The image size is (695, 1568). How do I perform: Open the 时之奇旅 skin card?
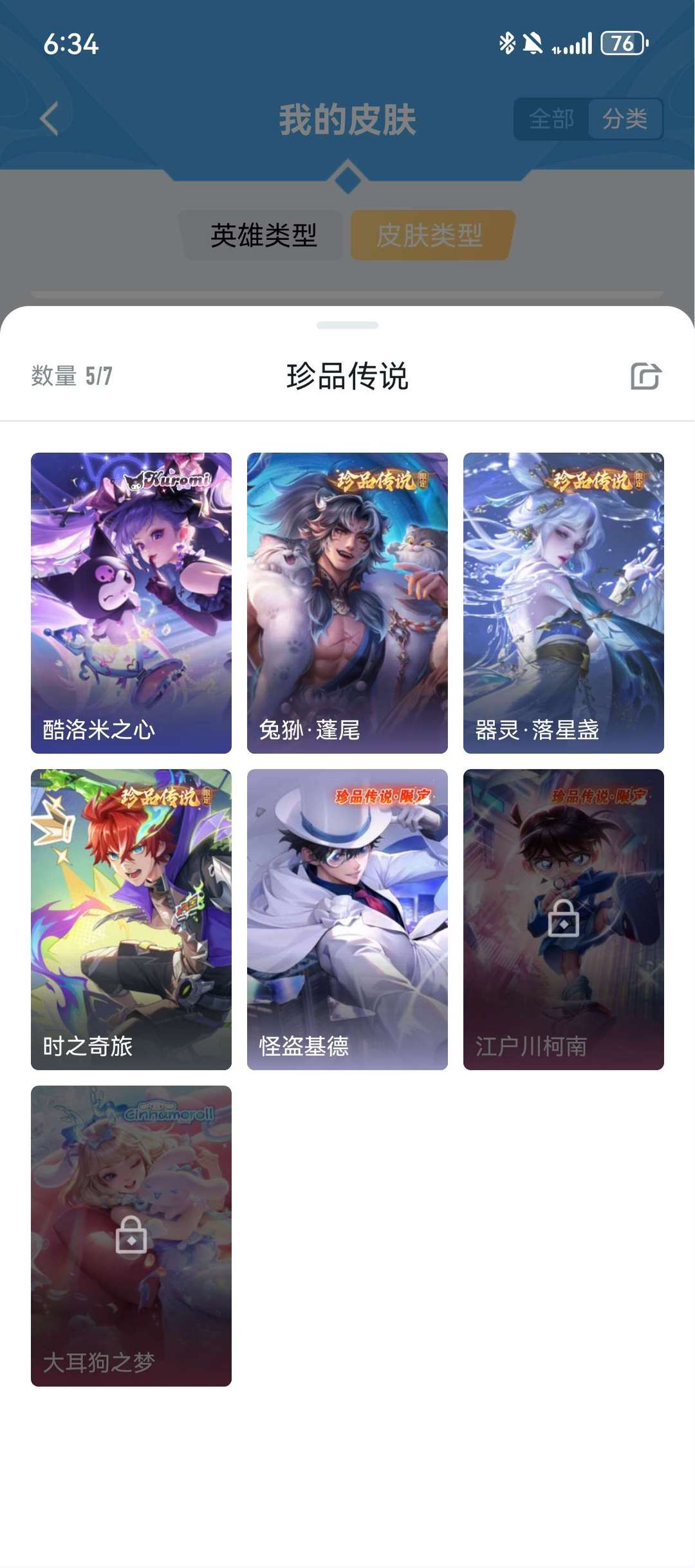[131, 919]
